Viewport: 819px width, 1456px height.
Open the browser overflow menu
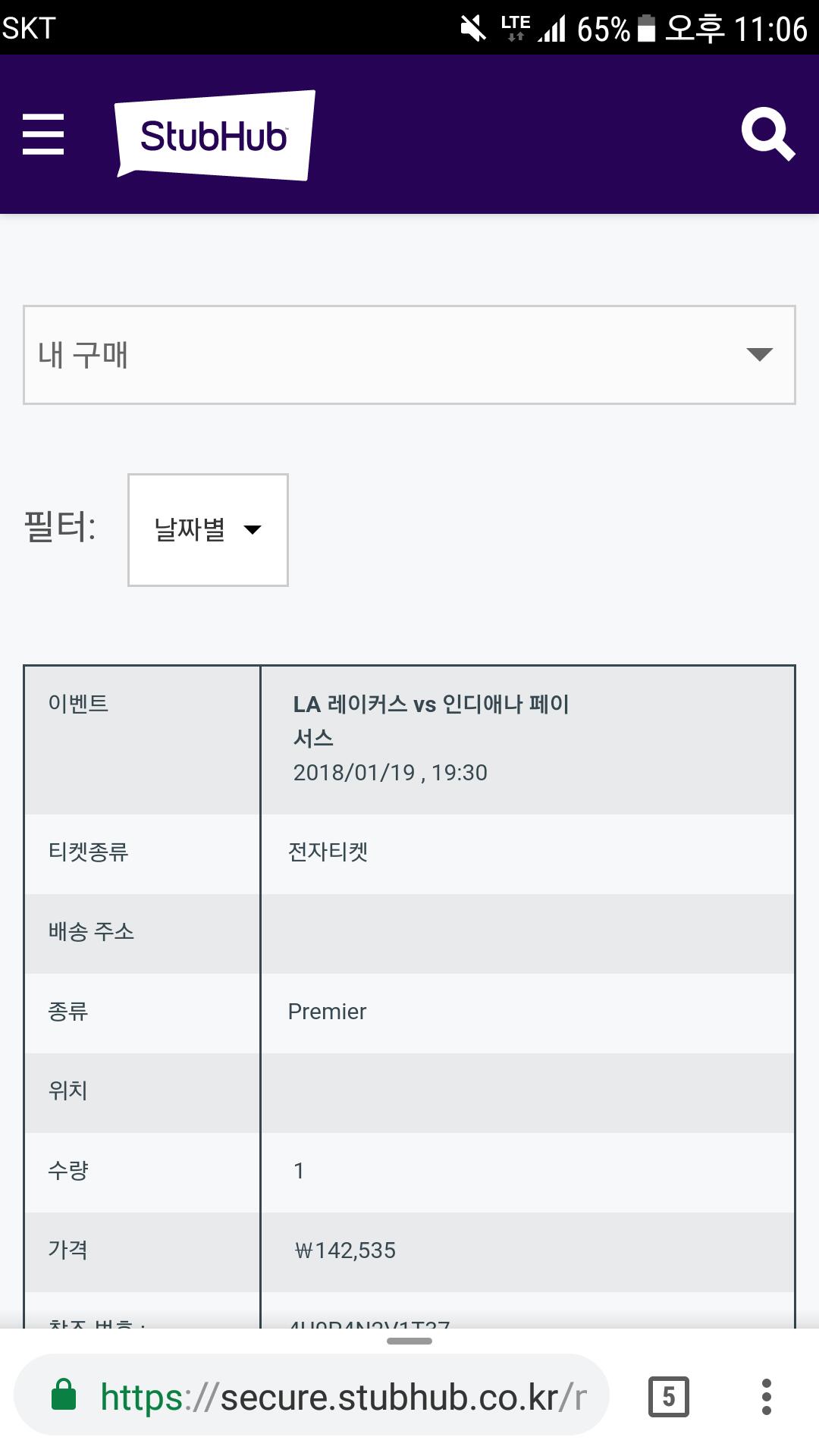point(767,1396)
